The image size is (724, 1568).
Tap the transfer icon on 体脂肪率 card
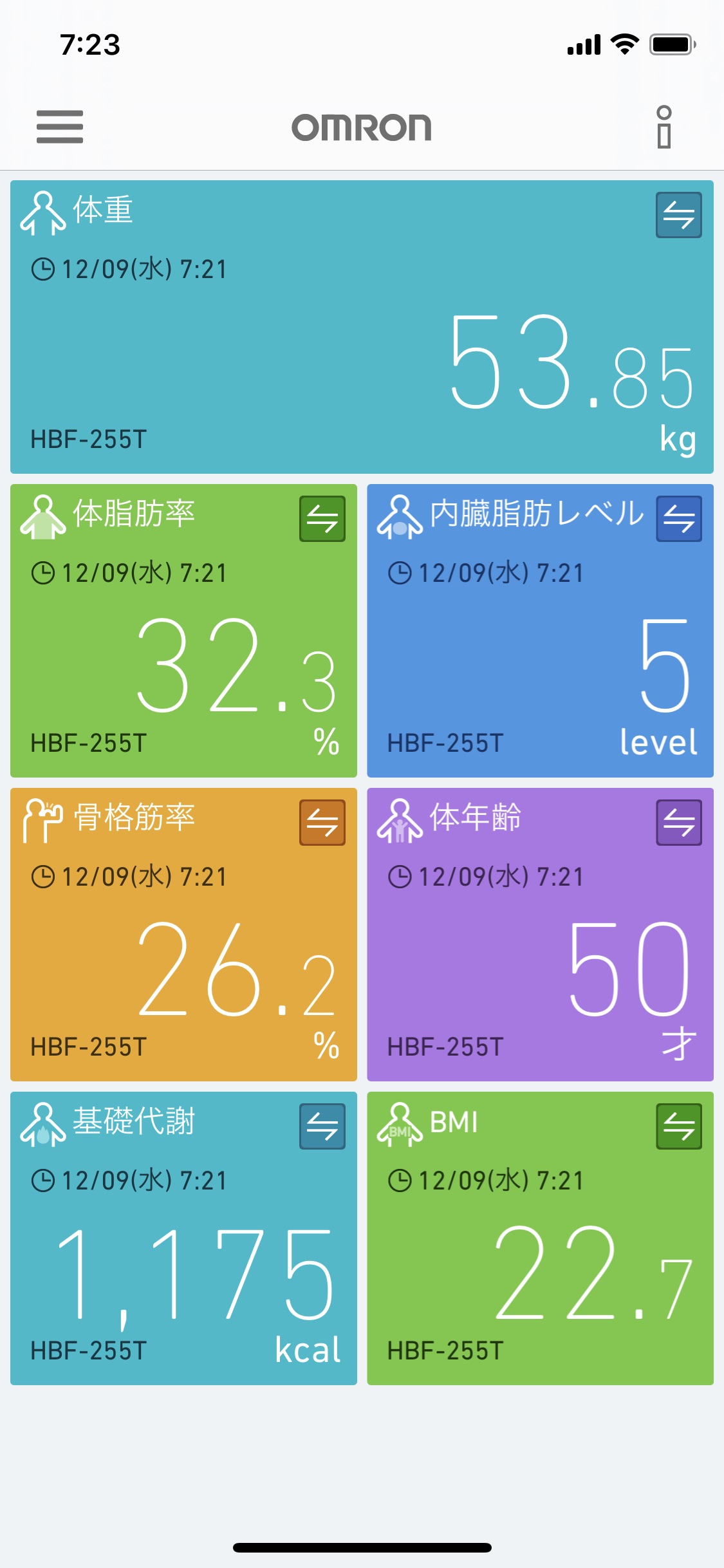[322, 519]
